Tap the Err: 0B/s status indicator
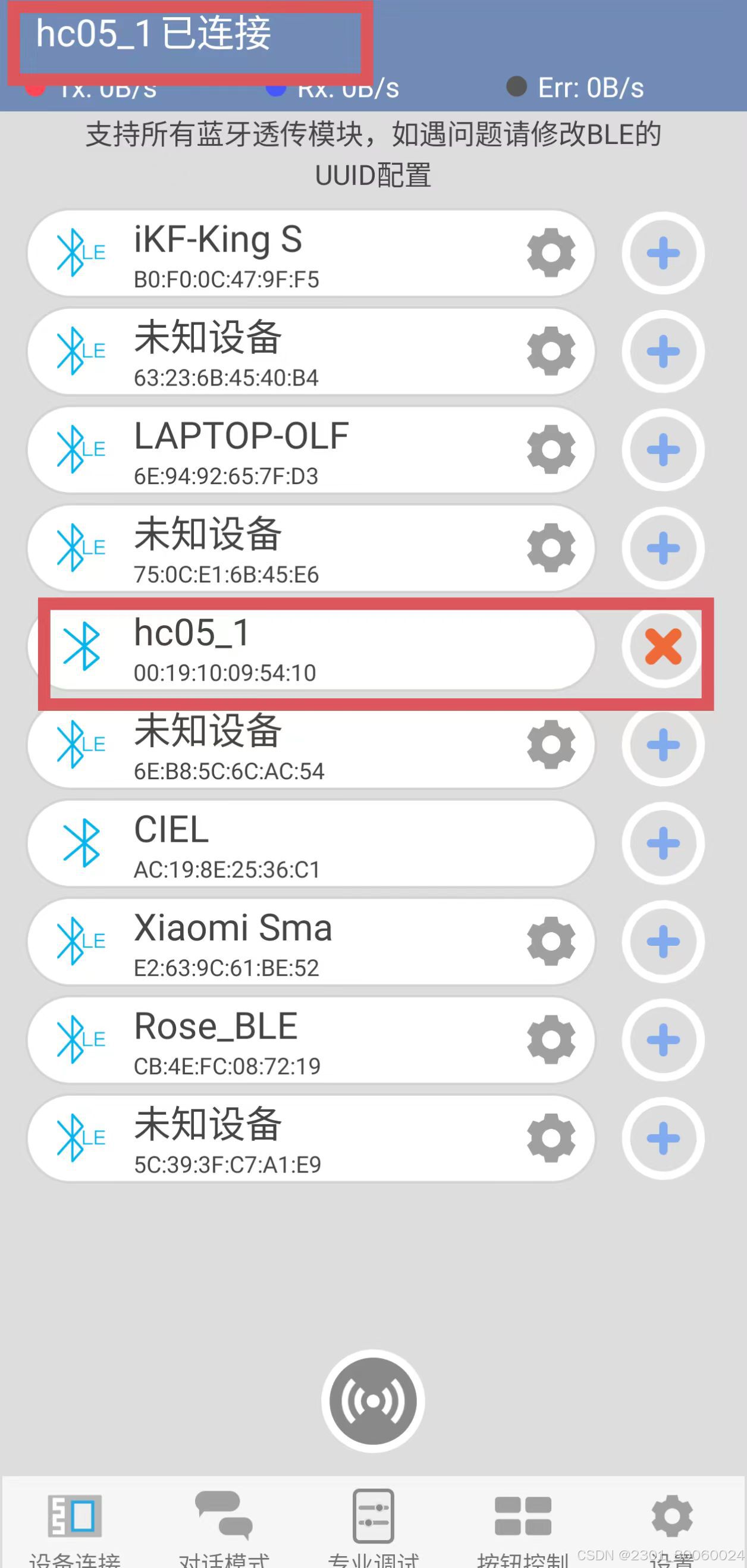 click(575, 88)
